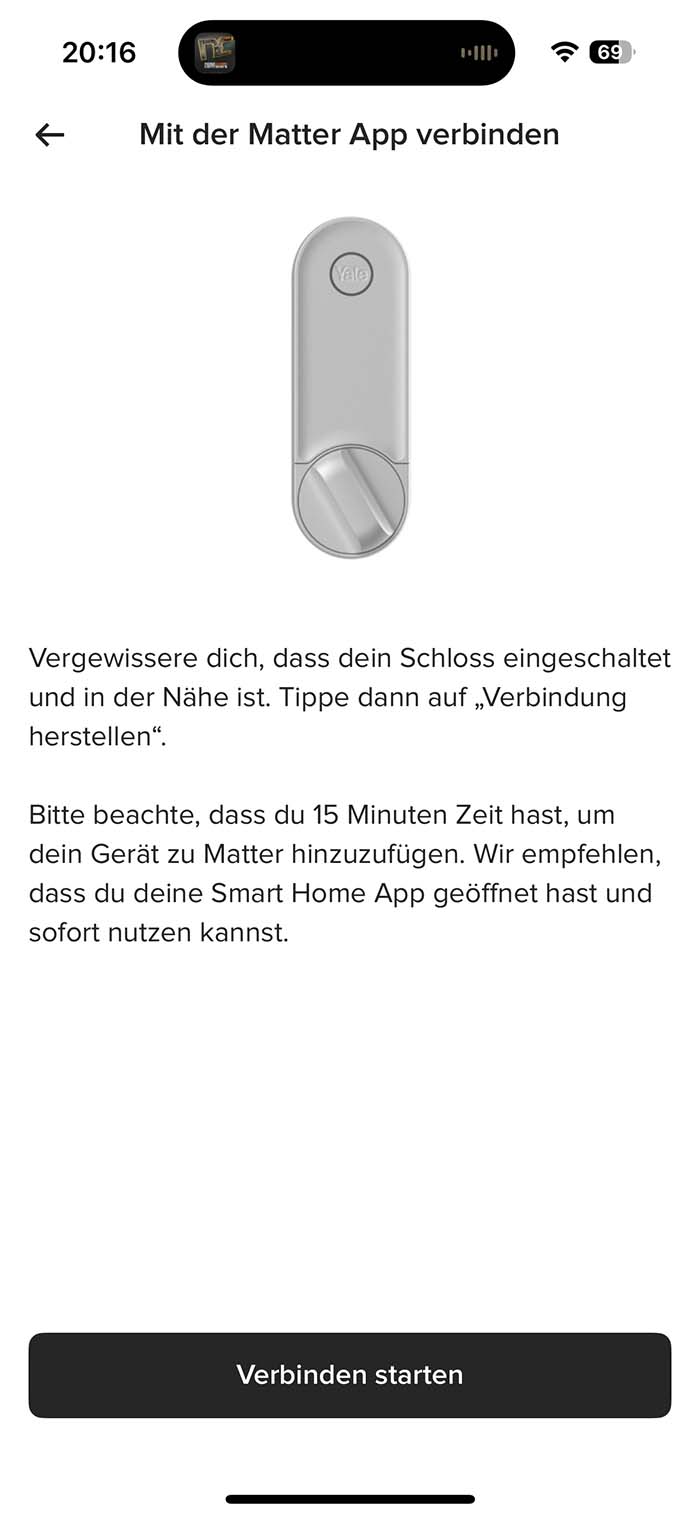Tap the Verbinden starten button

(x=349, y=1375)
